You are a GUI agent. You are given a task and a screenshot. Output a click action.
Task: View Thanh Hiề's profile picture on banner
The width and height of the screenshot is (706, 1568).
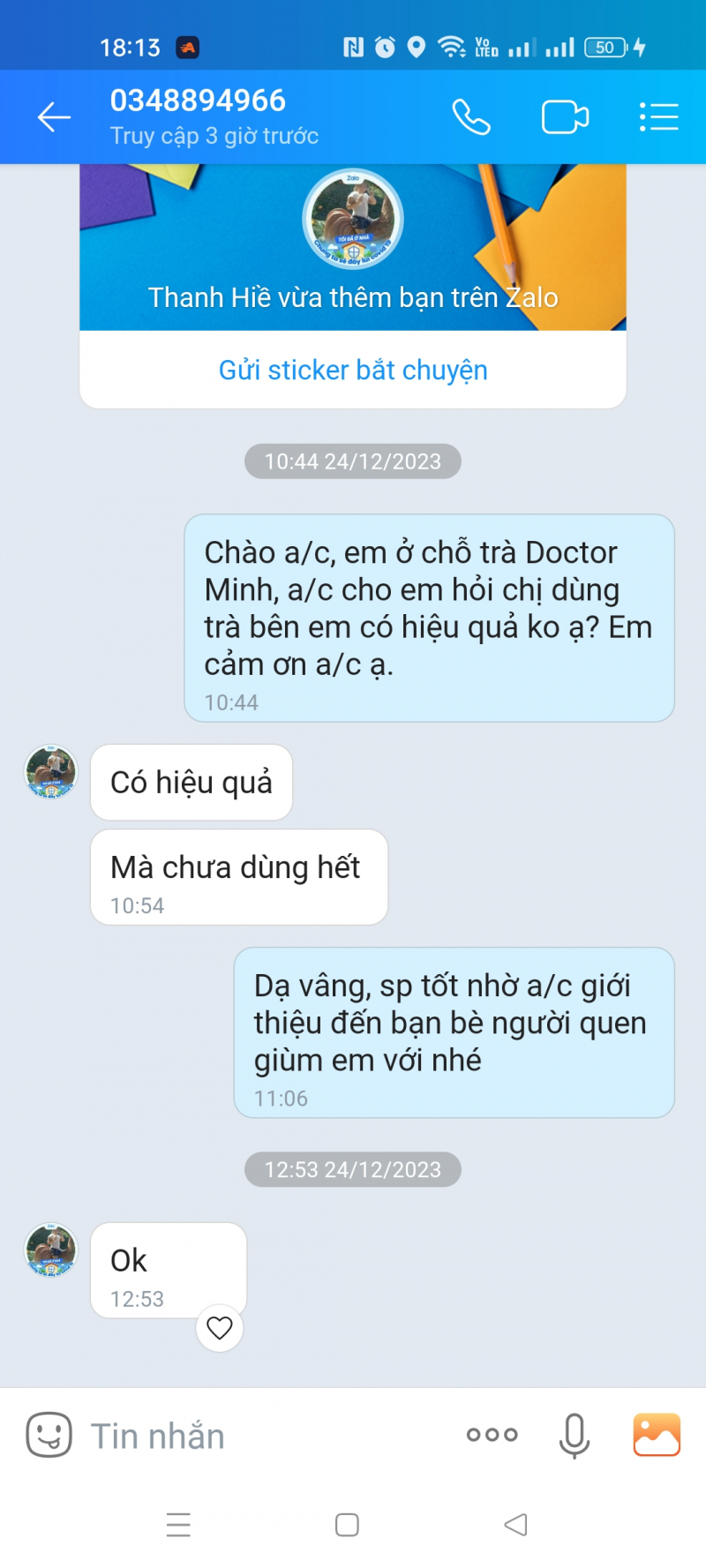point(353,219)
